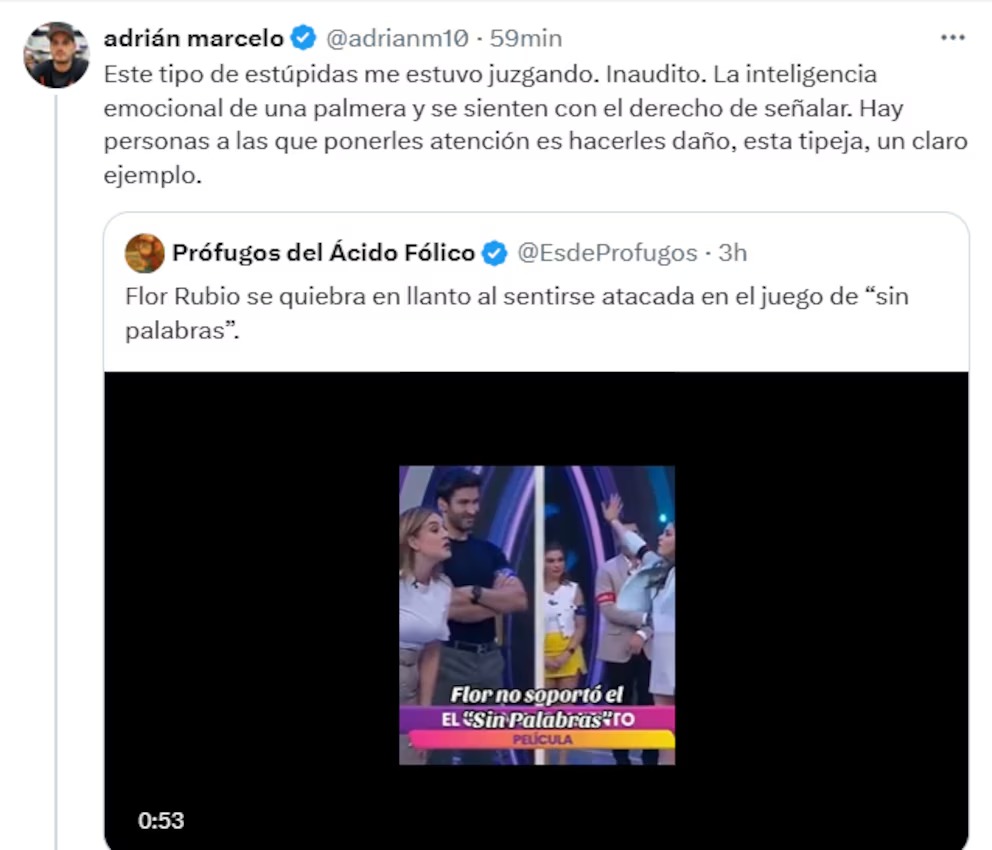This screenshot has height=850, width=992.
Task: Open adrián marcelo's profile picture
Action: click(56, 55)
